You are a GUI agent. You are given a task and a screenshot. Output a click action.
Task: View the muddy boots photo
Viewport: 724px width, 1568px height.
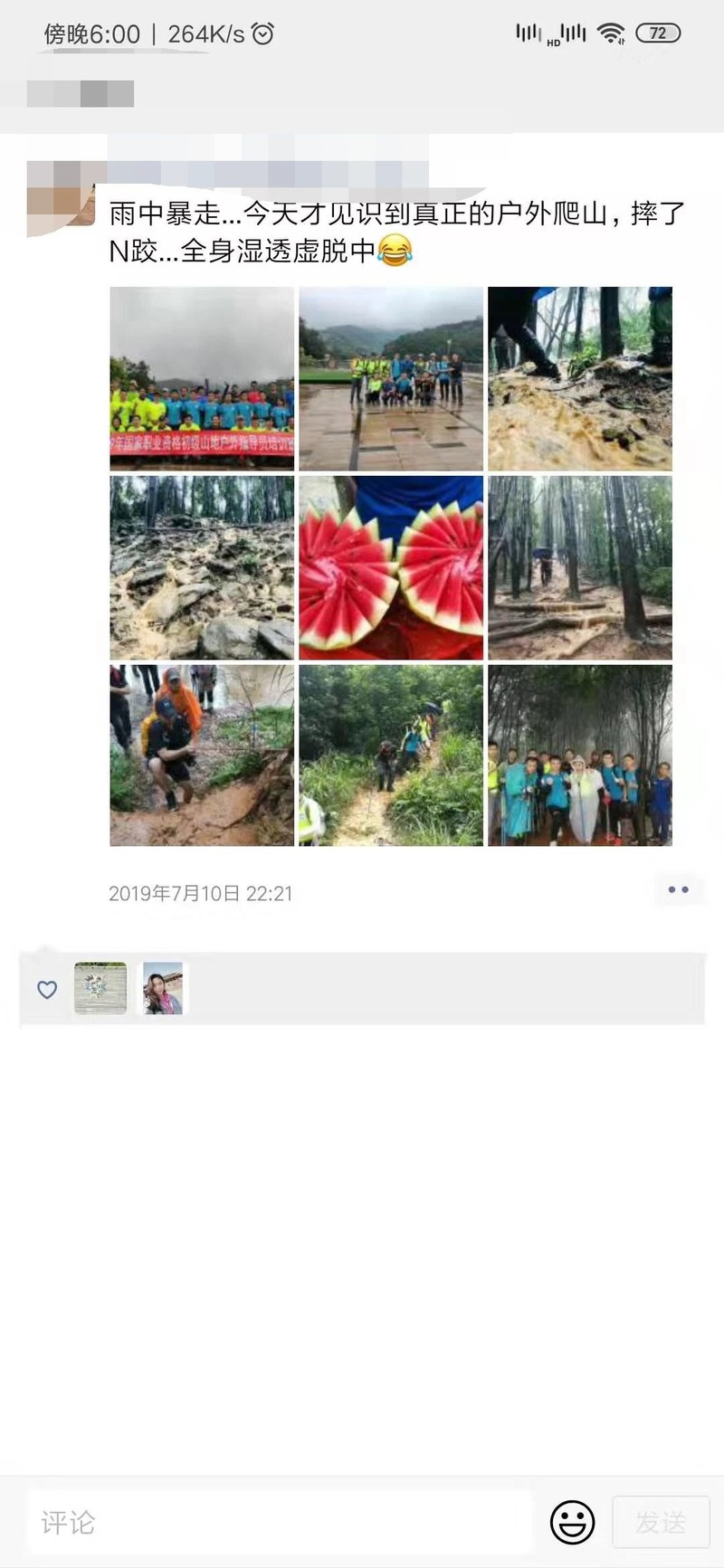[x=580, y=378]
